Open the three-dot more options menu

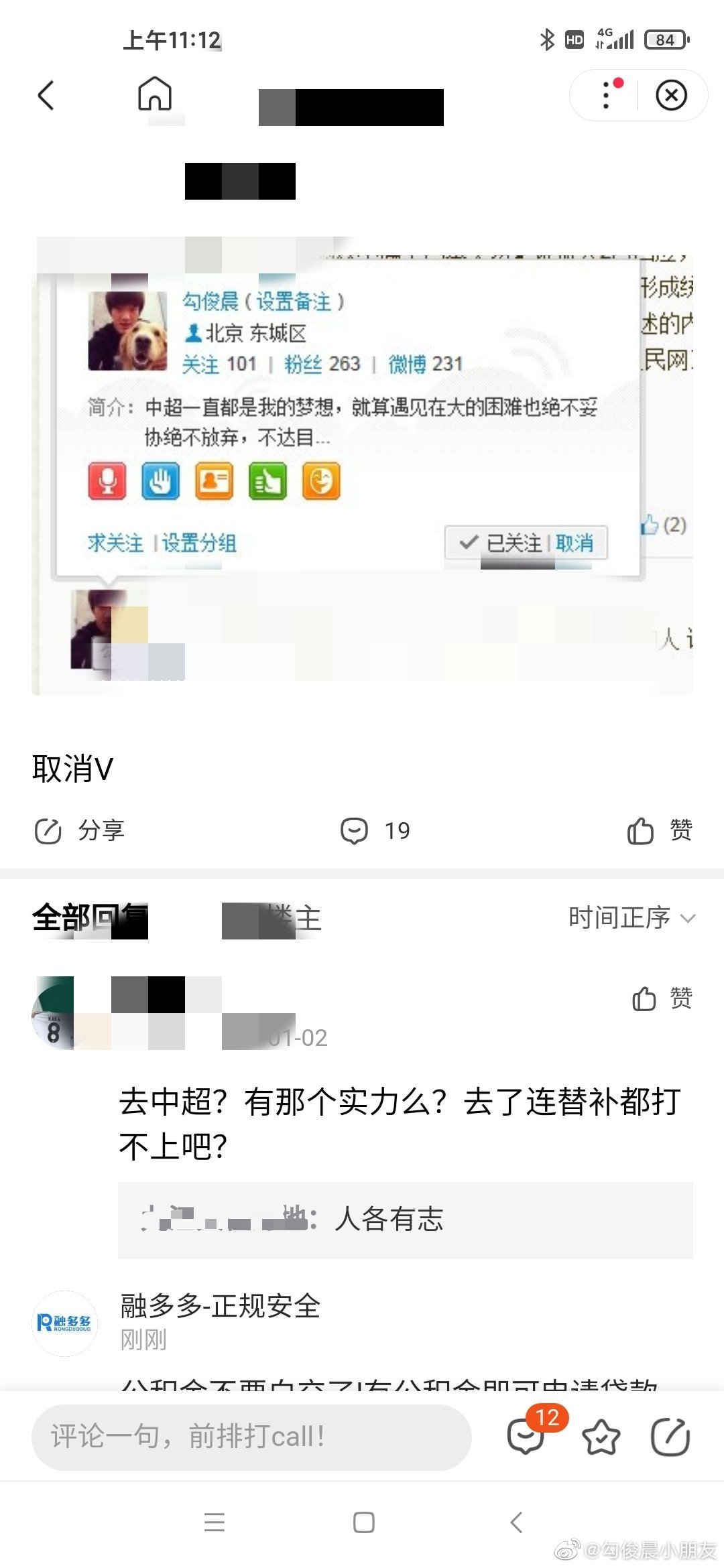point(606,95)
